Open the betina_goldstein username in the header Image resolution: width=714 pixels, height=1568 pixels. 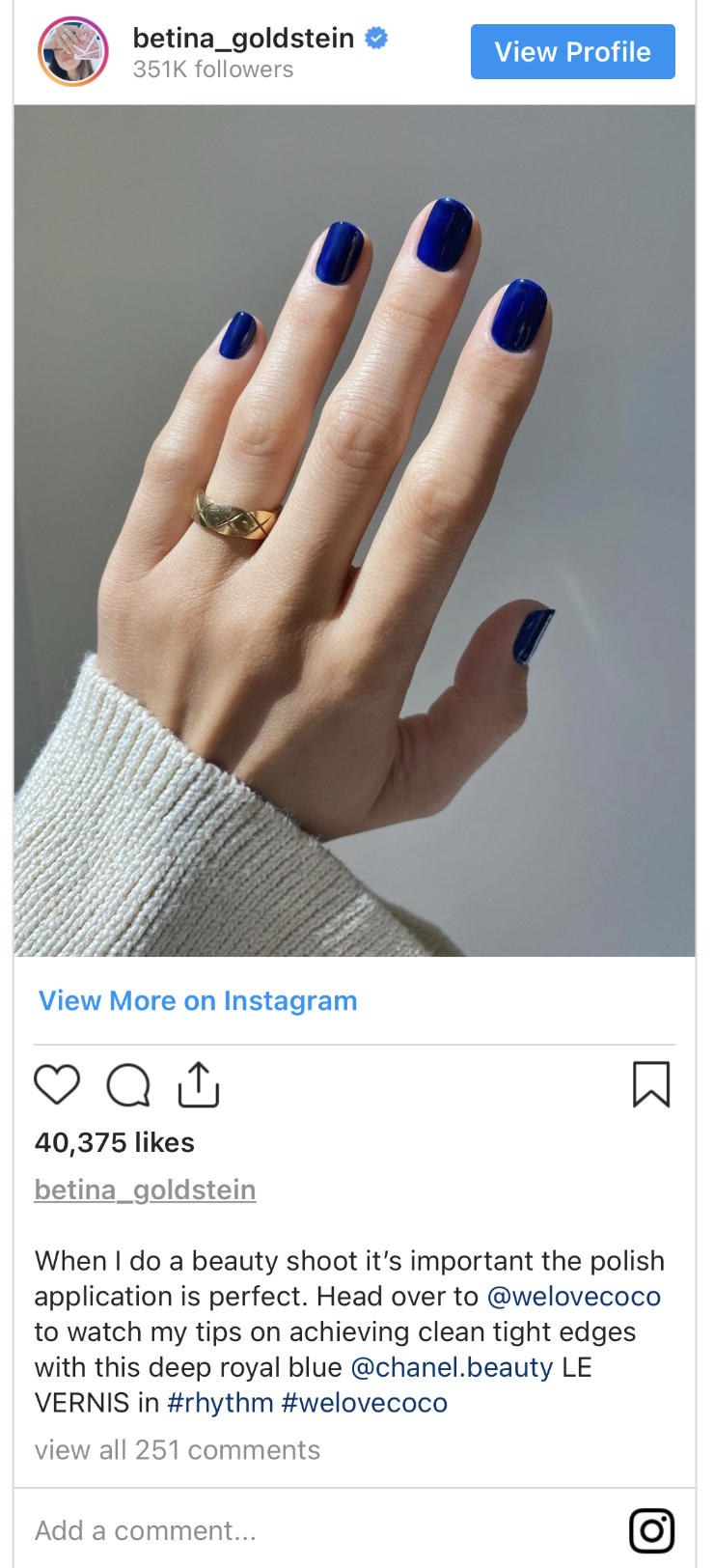tap(243, 39)
